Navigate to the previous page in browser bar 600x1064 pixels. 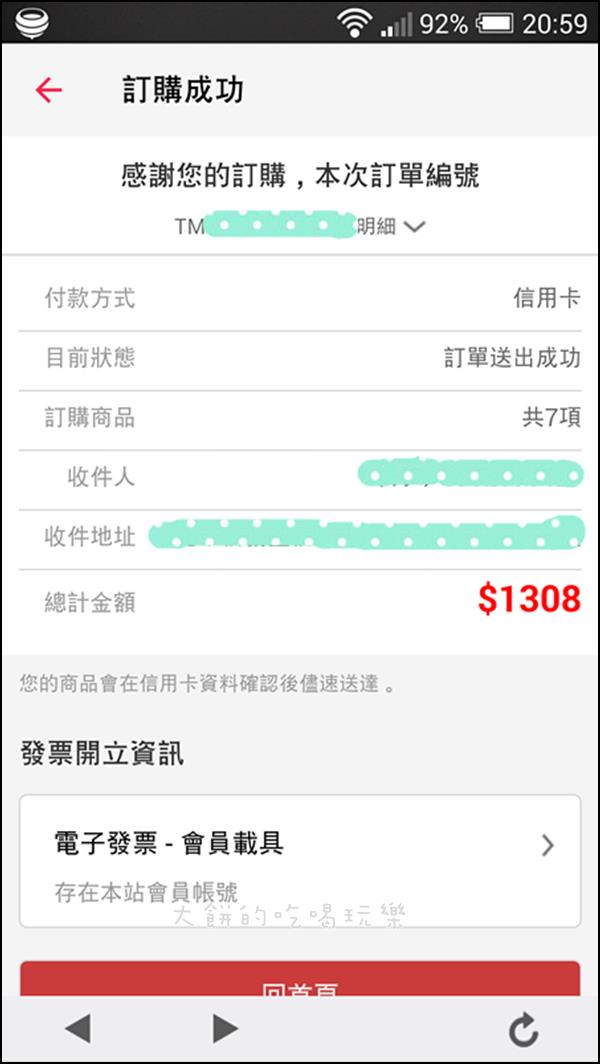click(x=77, y=1029)
